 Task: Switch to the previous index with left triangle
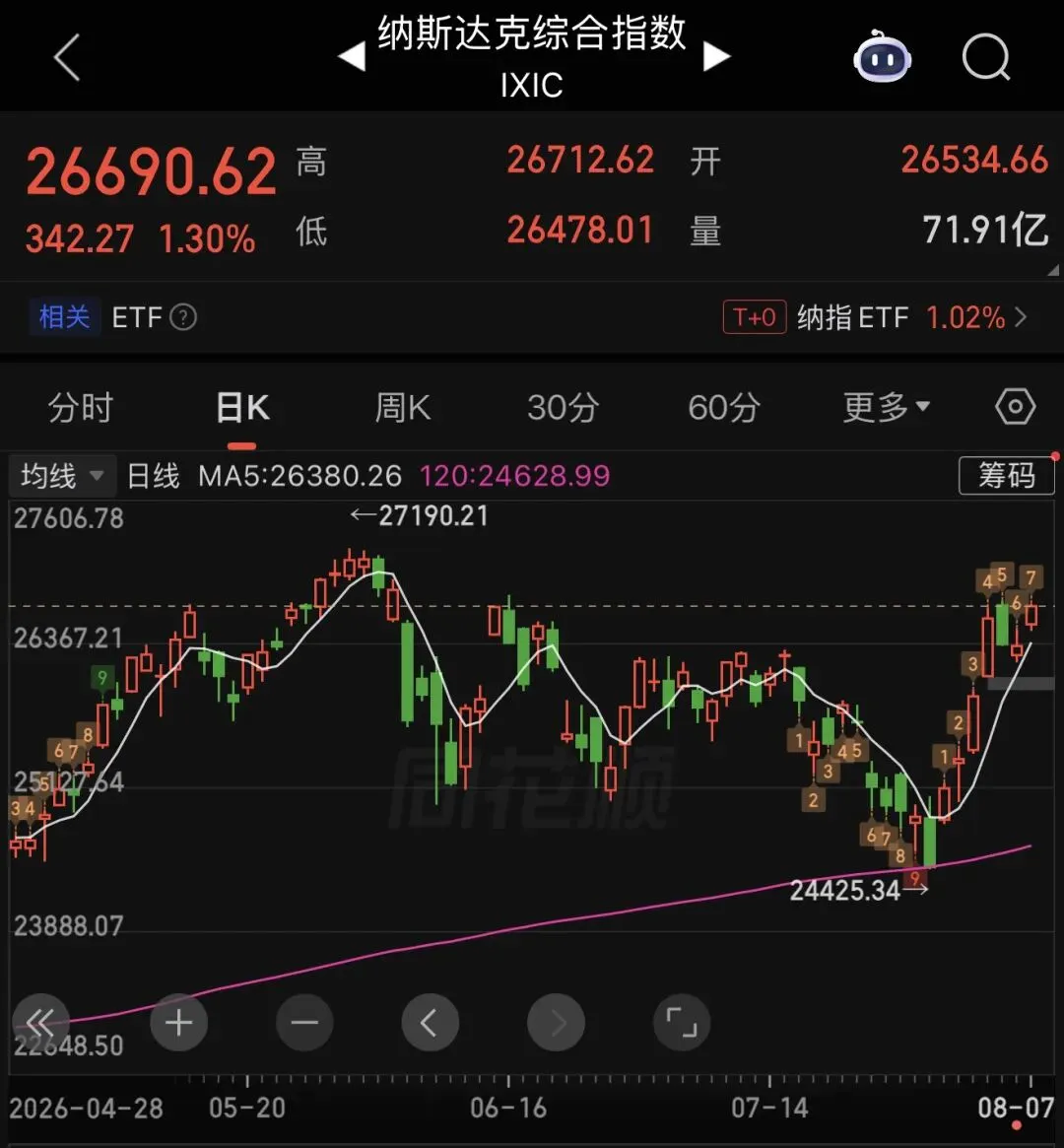click(x=352, y=56)
